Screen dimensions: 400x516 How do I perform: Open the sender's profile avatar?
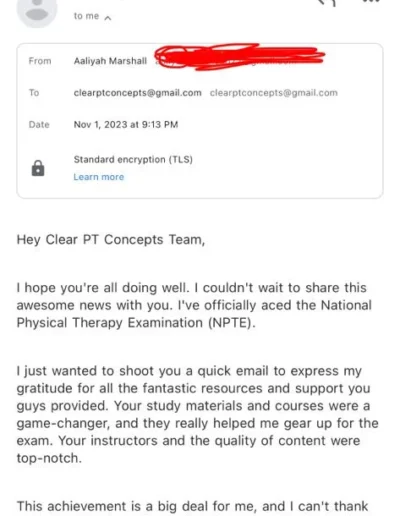click(x=37, y=12)
